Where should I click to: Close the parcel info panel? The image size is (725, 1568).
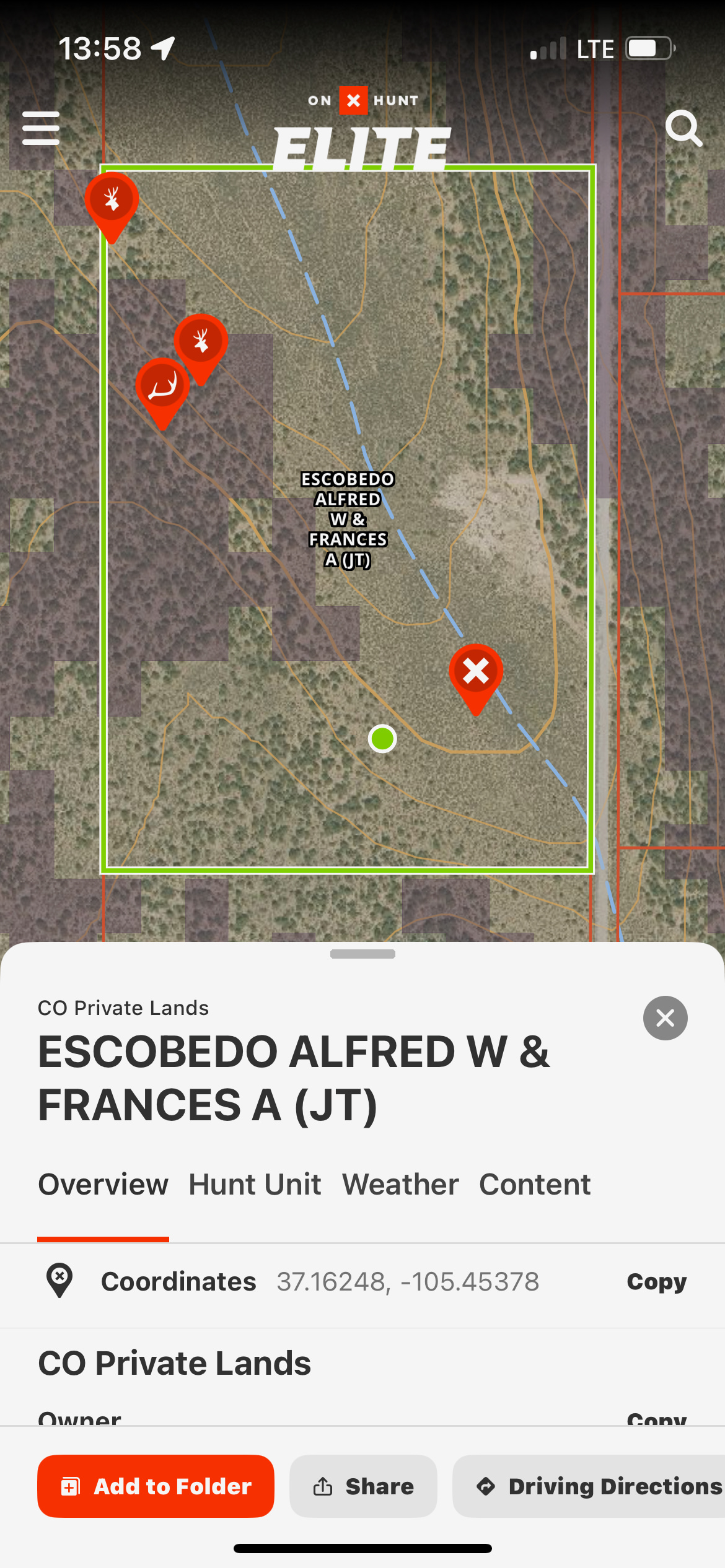(x=665, y=1017)
